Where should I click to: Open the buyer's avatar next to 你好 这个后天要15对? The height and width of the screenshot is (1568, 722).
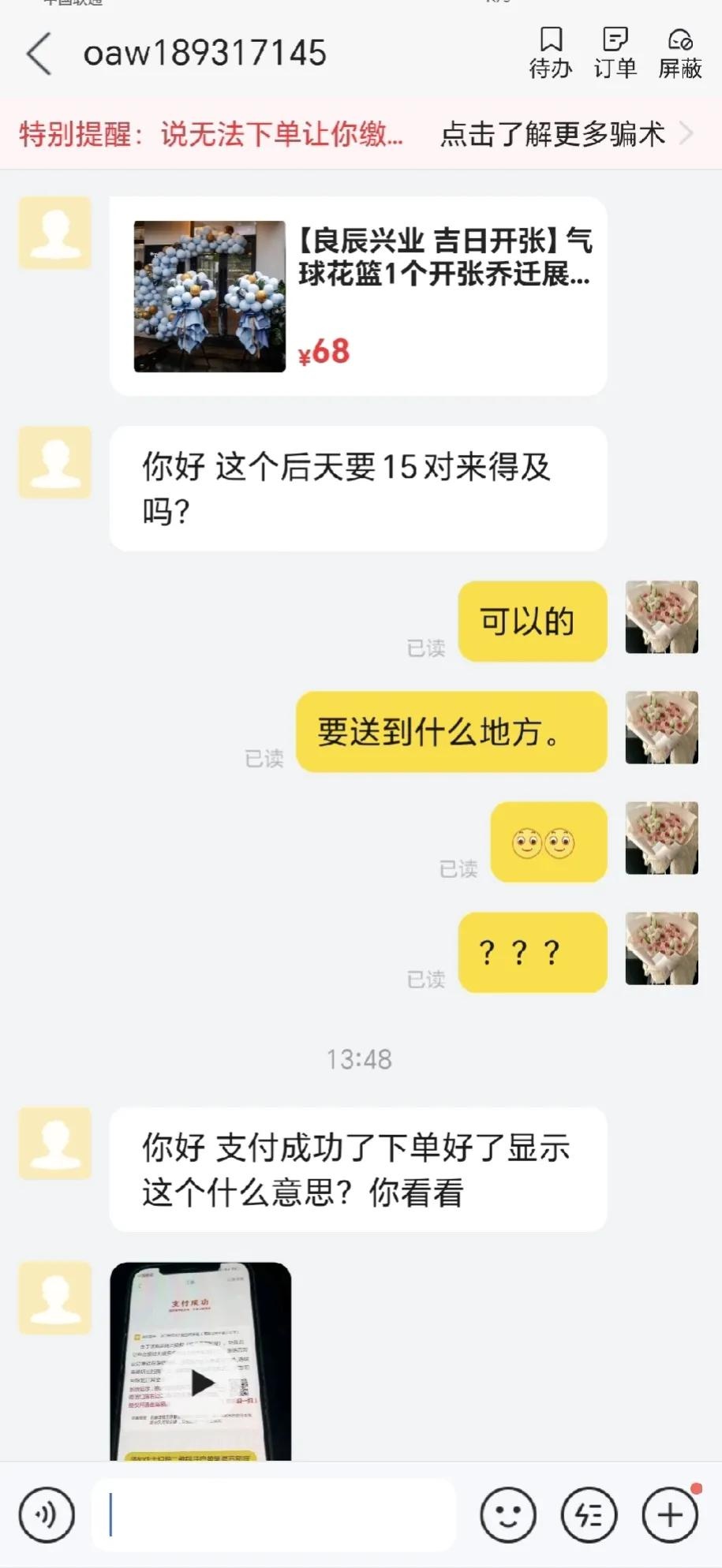(55, 463)
